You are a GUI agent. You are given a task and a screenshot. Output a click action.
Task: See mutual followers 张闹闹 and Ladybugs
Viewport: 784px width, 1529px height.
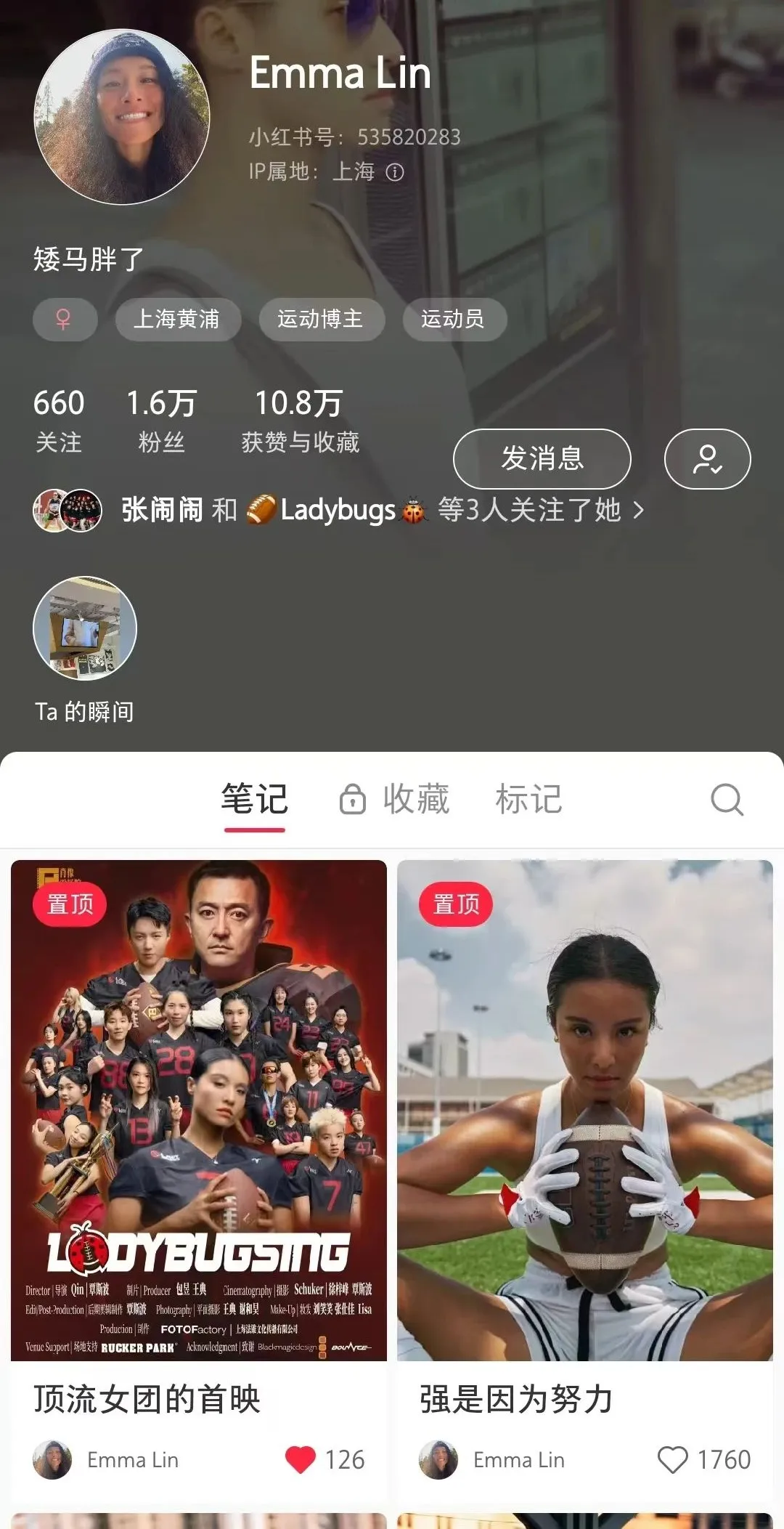tap(338, 510)
